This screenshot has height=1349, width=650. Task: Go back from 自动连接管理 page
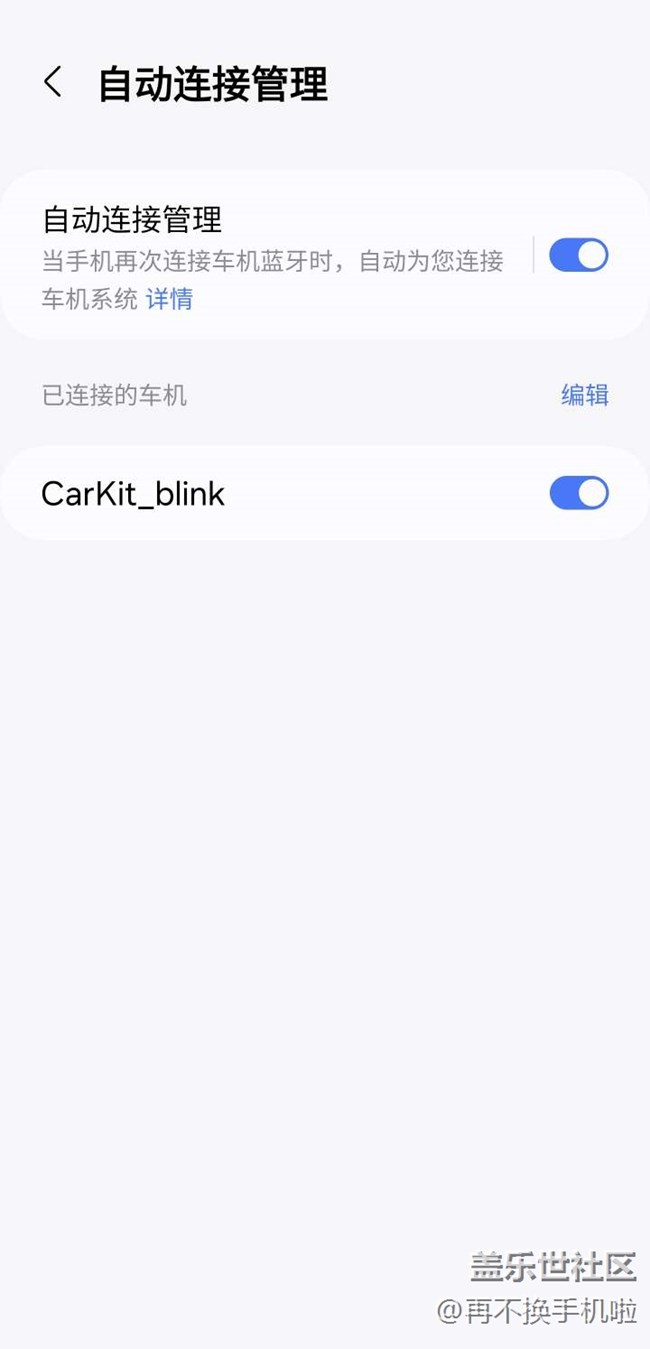(53, 83)
